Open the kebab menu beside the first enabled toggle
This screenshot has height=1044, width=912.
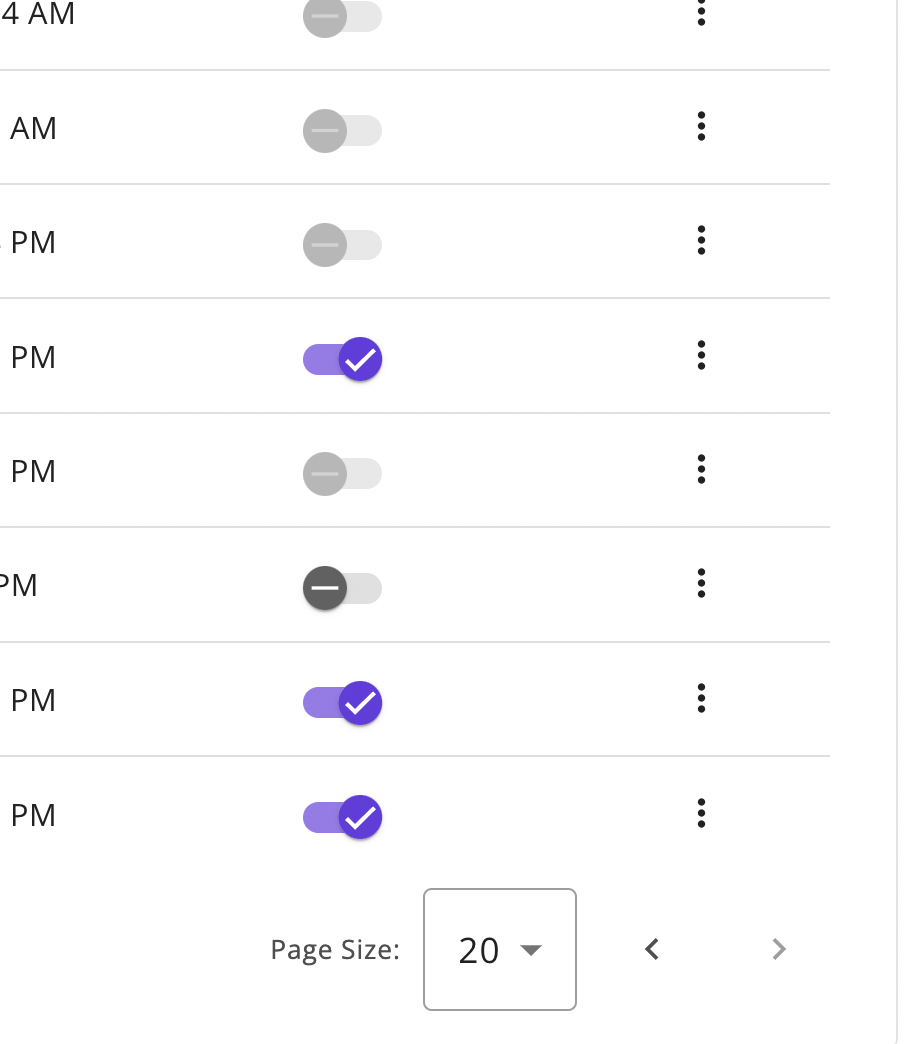pyautogui.click(x=702, y=356)
